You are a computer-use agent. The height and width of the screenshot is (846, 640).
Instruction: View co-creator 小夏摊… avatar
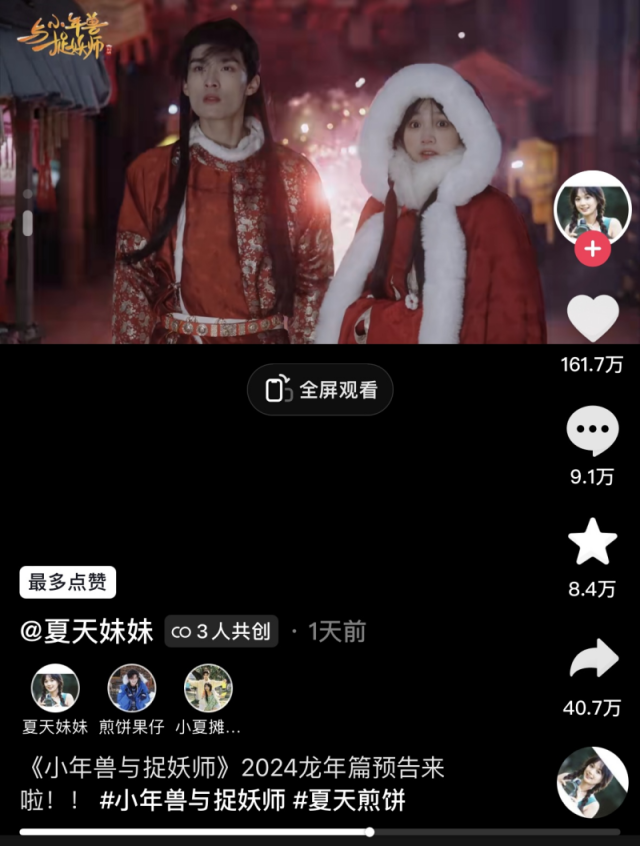[x=208, y=688]
